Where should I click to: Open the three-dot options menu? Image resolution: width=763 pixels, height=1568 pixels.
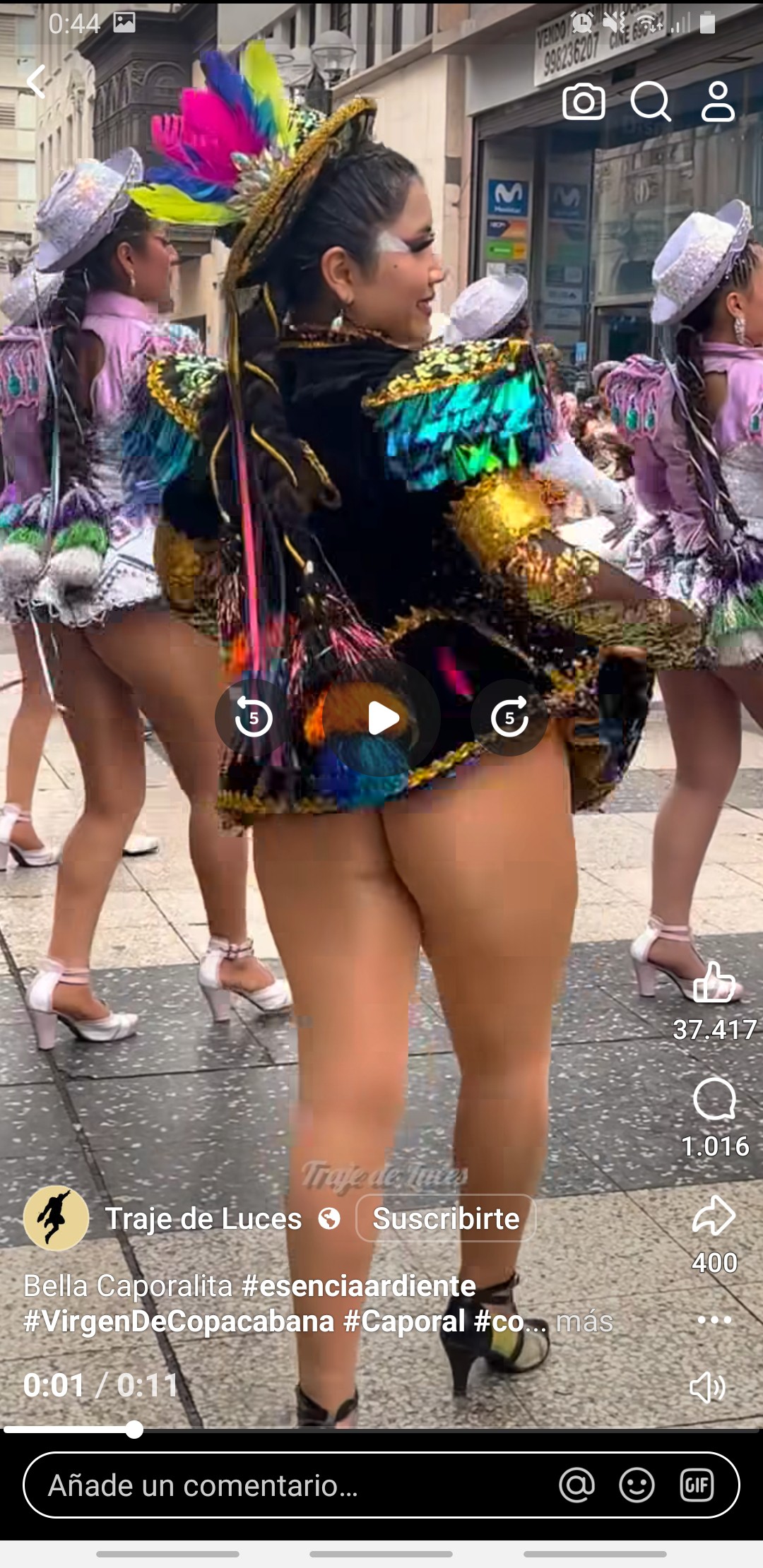click(714, 1319)
